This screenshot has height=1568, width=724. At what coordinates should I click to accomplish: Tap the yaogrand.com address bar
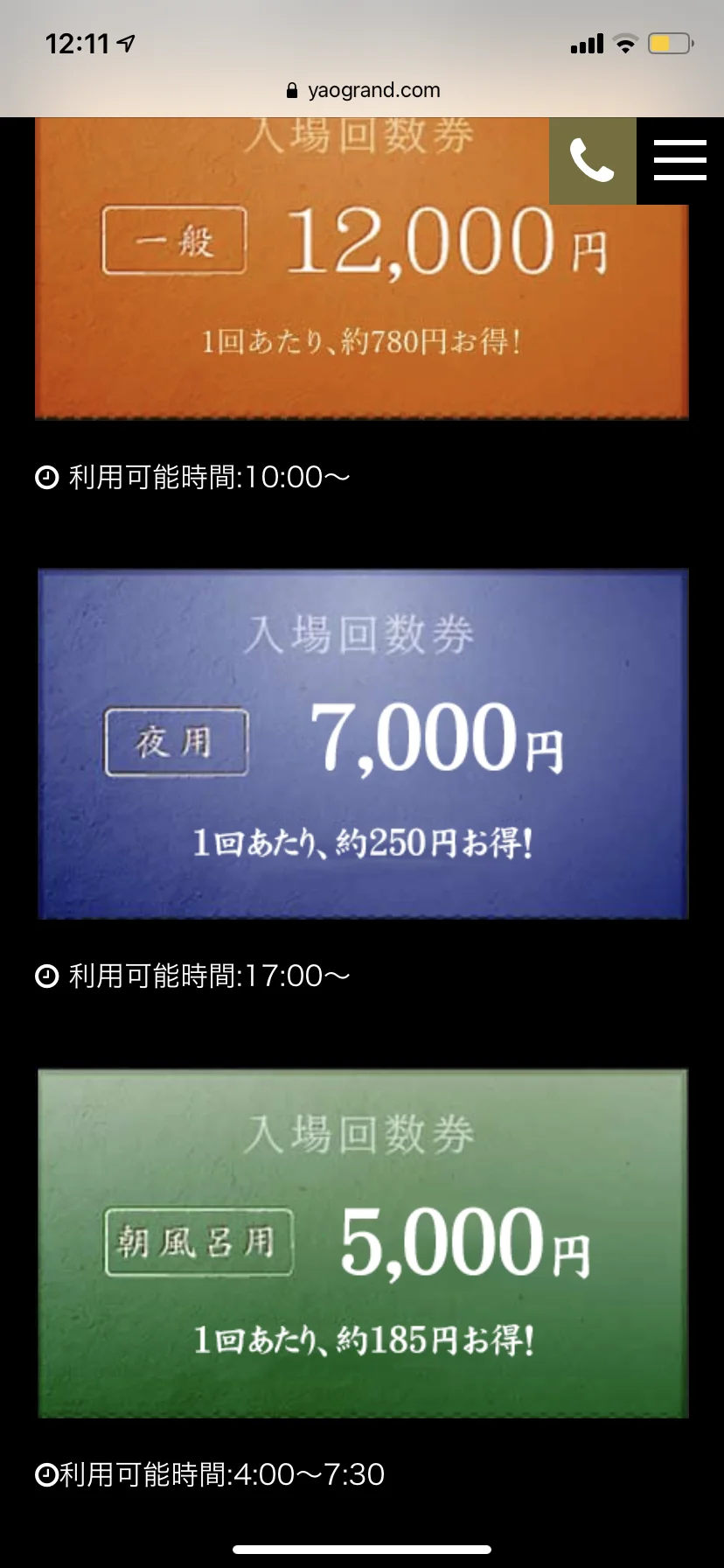coord(363,90)
